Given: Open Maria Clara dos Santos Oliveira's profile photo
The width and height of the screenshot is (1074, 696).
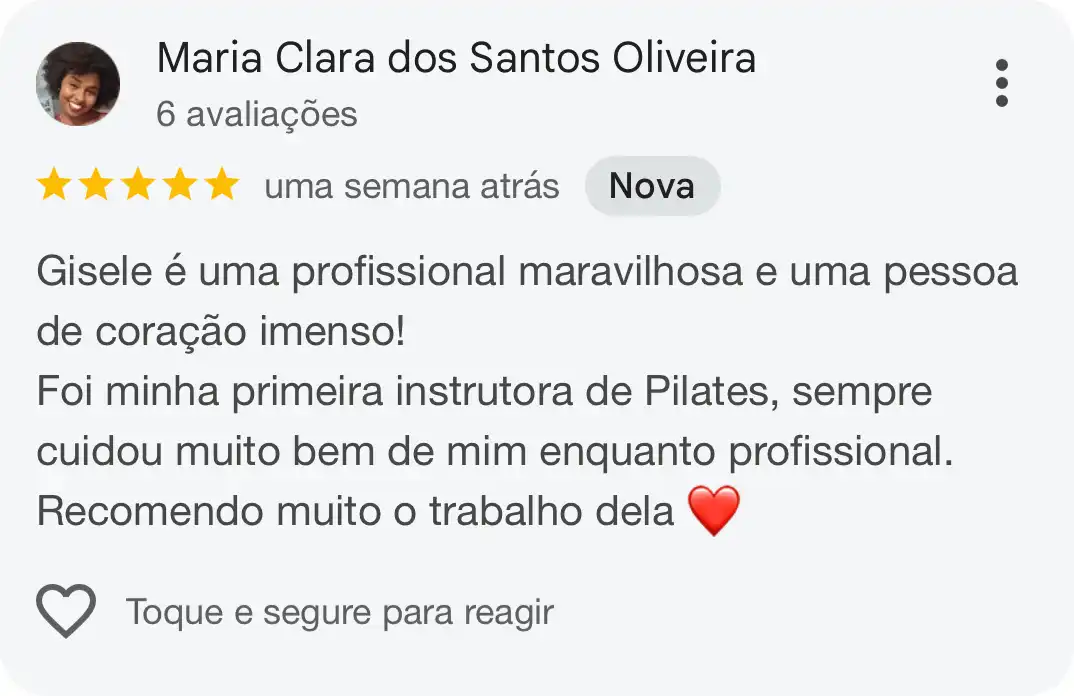Looking at the screenshot, I should pyautogui.click(x=78, y=84).
